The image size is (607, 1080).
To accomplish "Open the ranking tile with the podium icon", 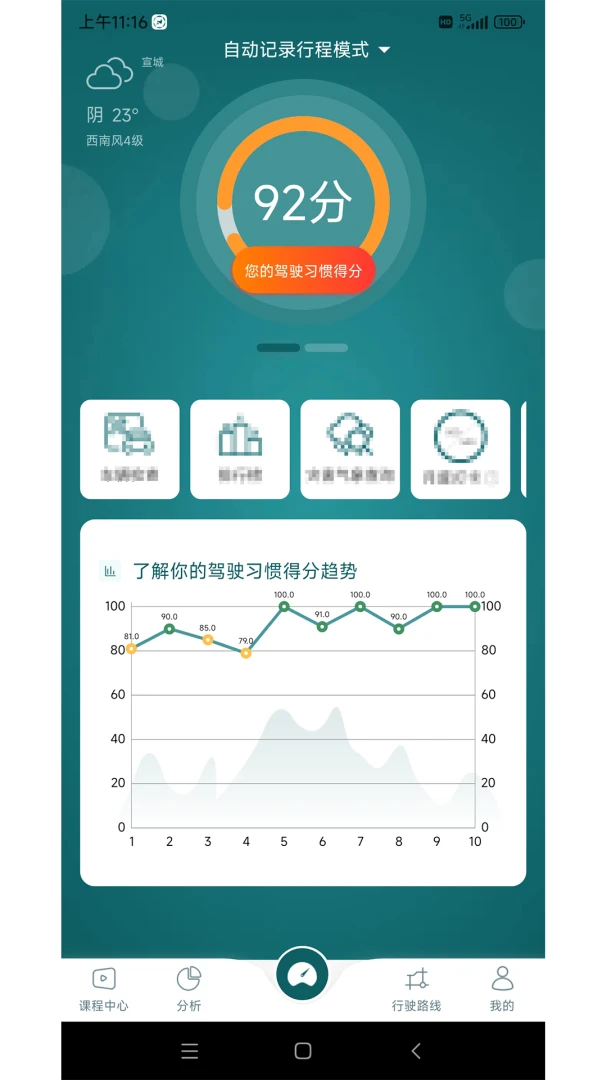I will click(240, 449).
